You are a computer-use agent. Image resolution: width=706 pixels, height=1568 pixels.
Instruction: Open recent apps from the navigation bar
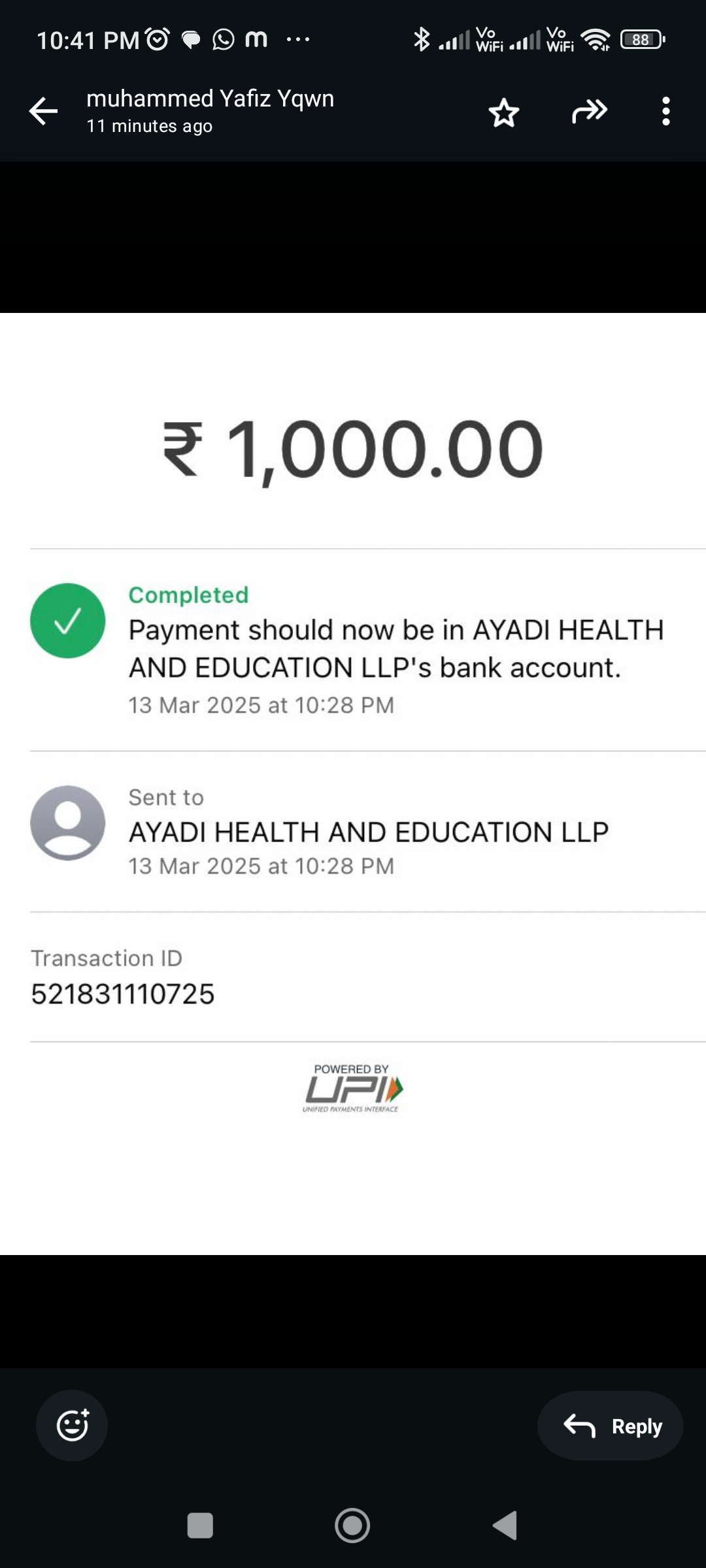(x=200, y=1526)
